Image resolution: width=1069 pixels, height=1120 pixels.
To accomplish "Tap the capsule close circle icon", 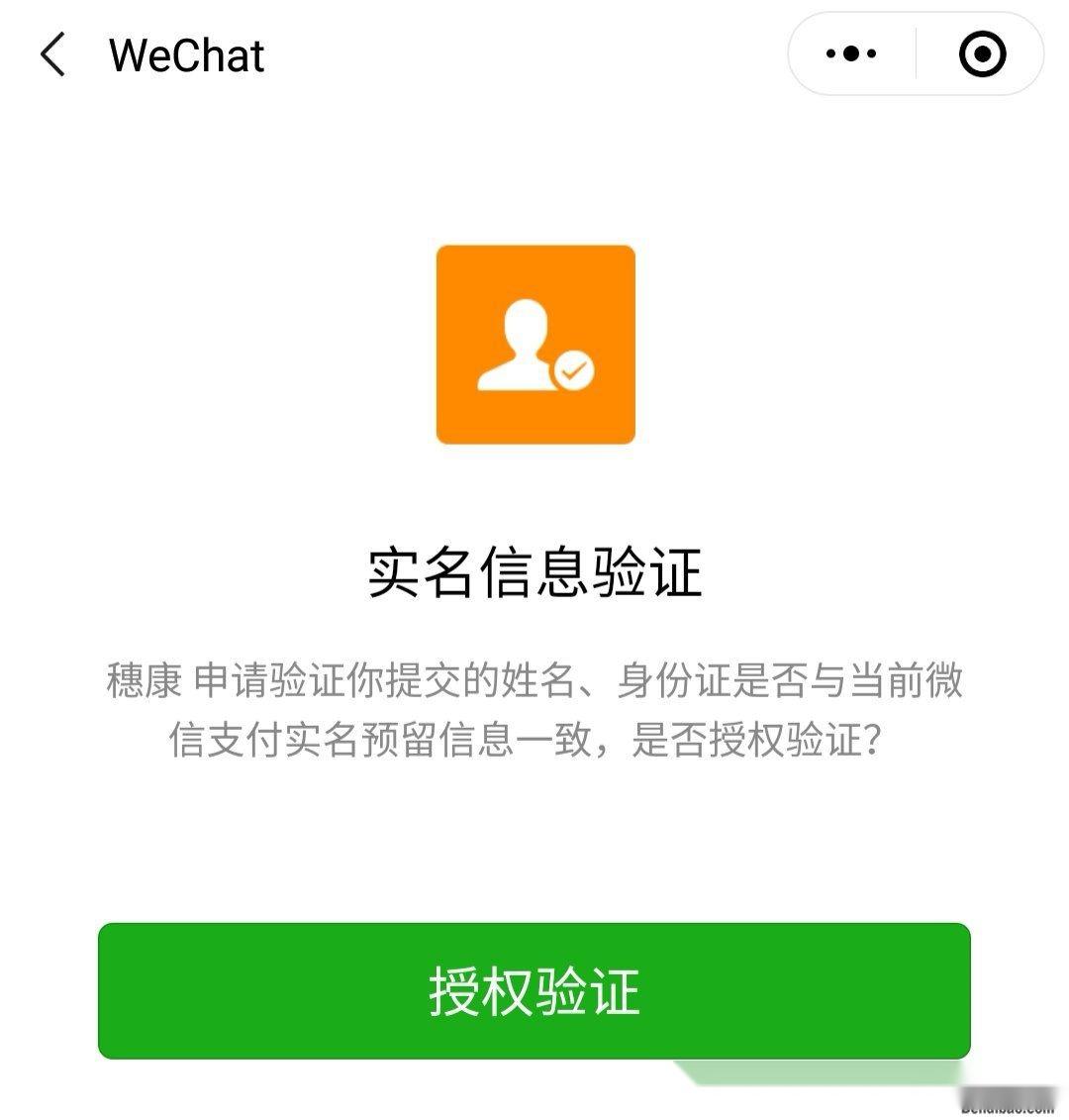I will pos(981,54).
